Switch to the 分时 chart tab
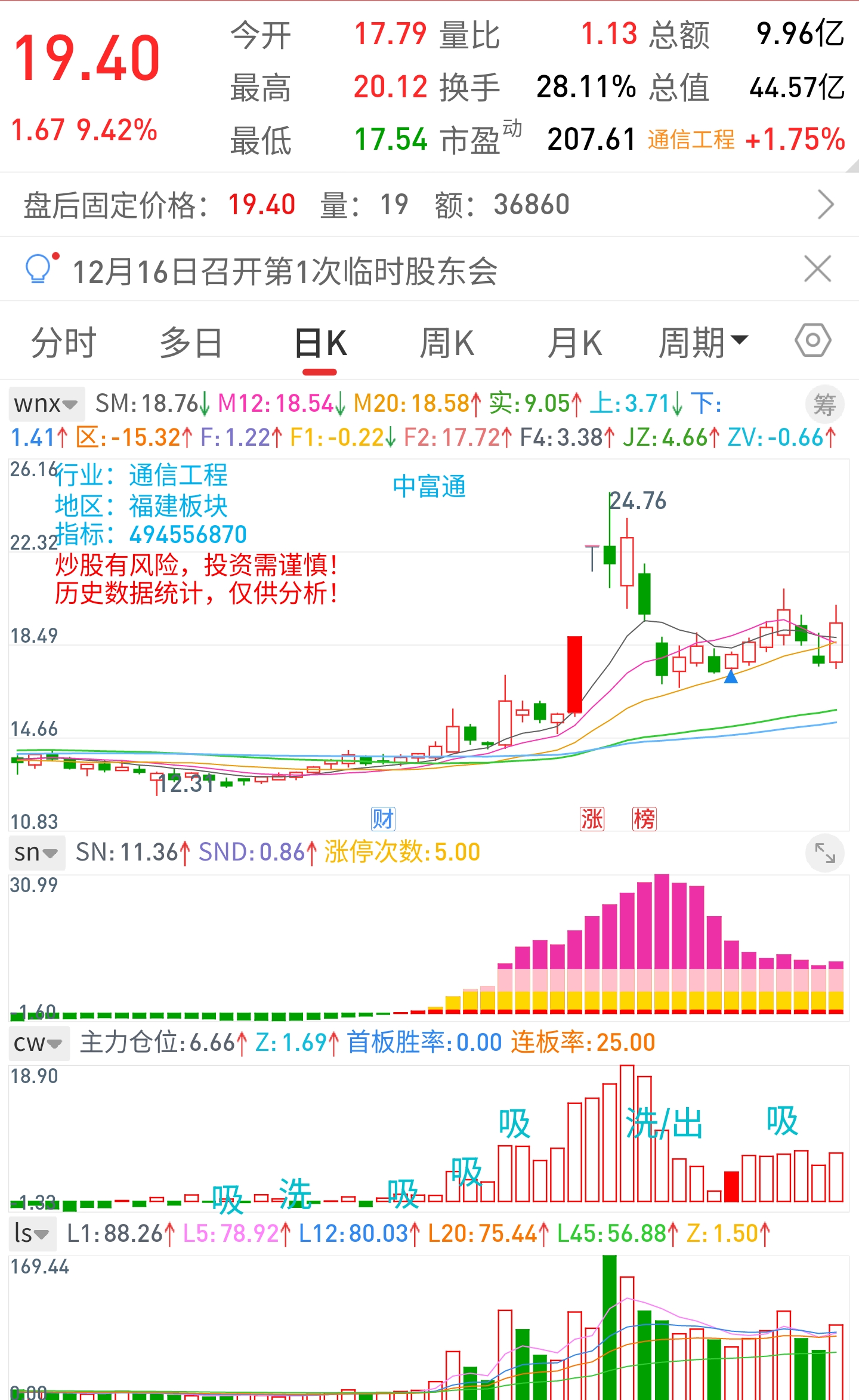 (x=64, y=343)
